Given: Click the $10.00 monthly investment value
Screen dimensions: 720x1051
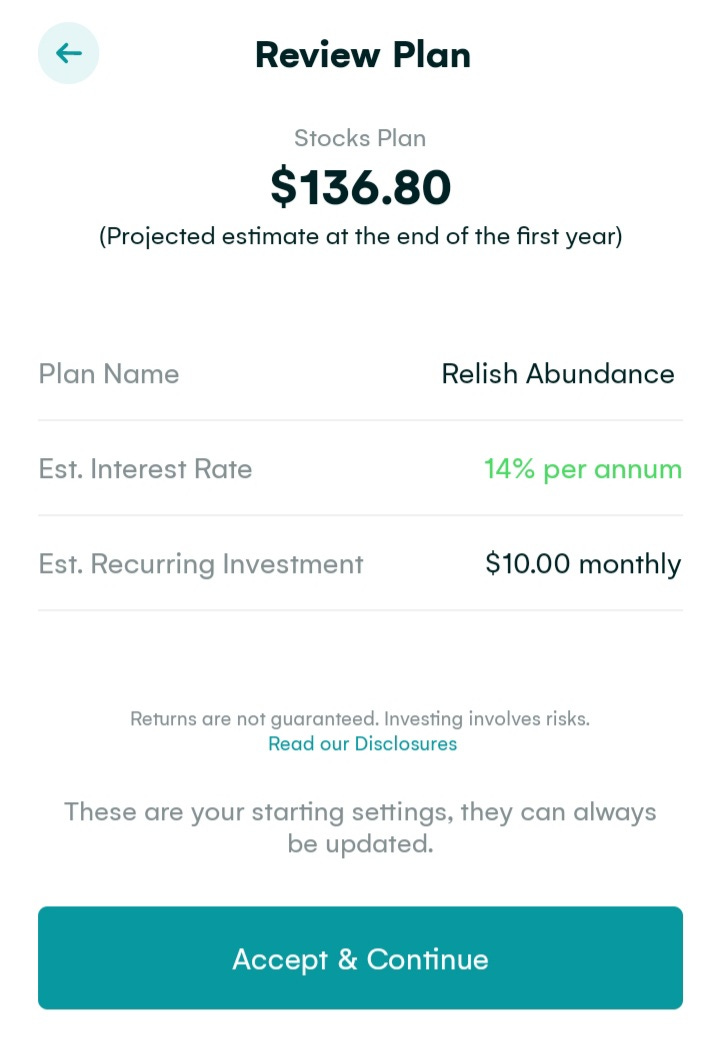Looking at the screenshot, I should tap(583, 563).
